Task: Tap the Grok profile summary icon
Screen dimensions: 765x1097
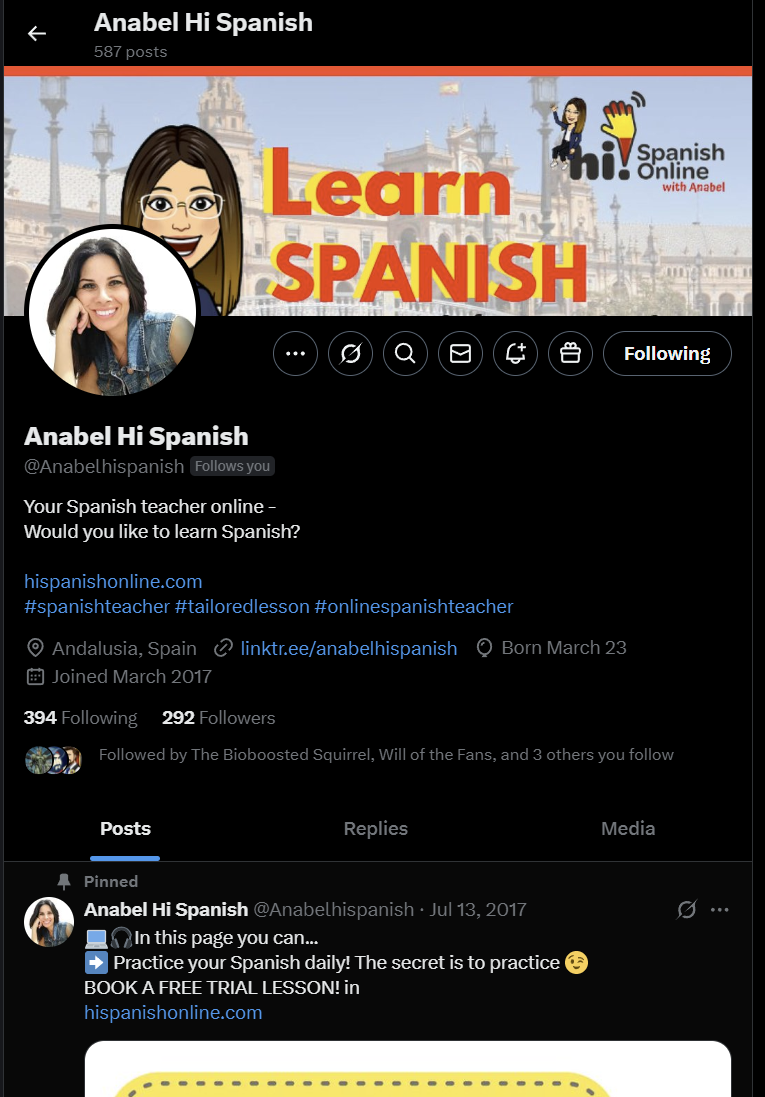Action: click(350, 353)
